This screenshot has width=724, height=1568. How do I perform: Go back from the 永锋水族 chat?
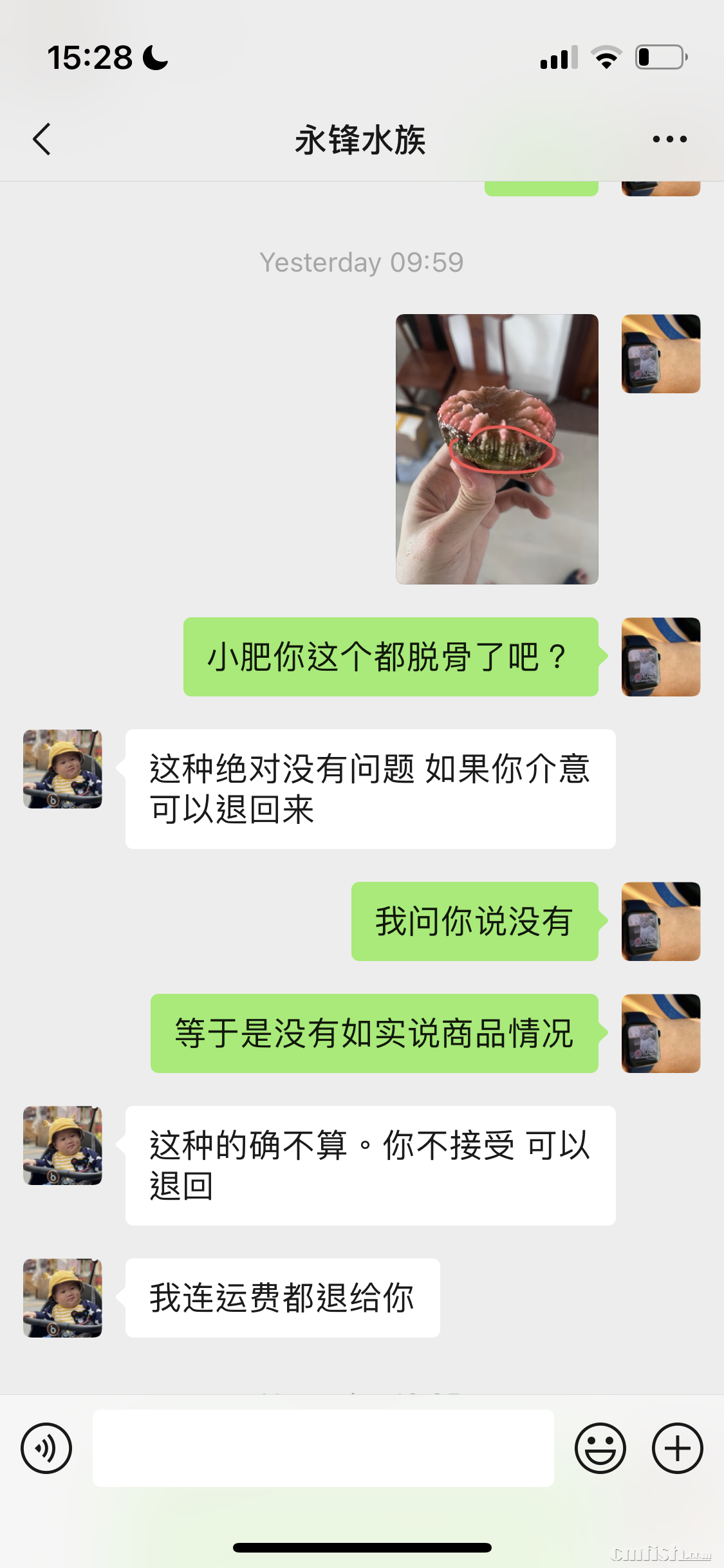point(42,139)
